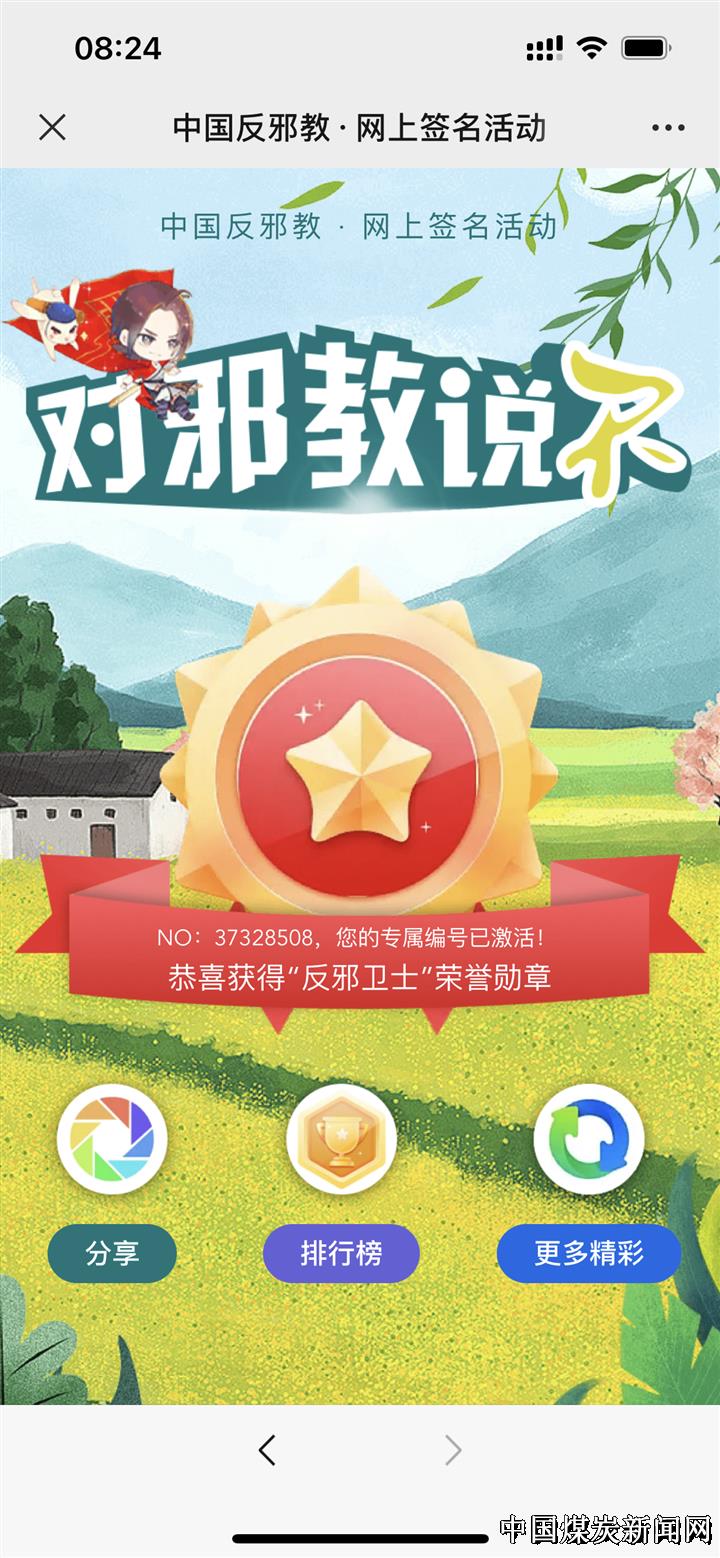Screen dimensions: 720x1558
Task: Tap the 分享 share button
Action: (112, 1253)
